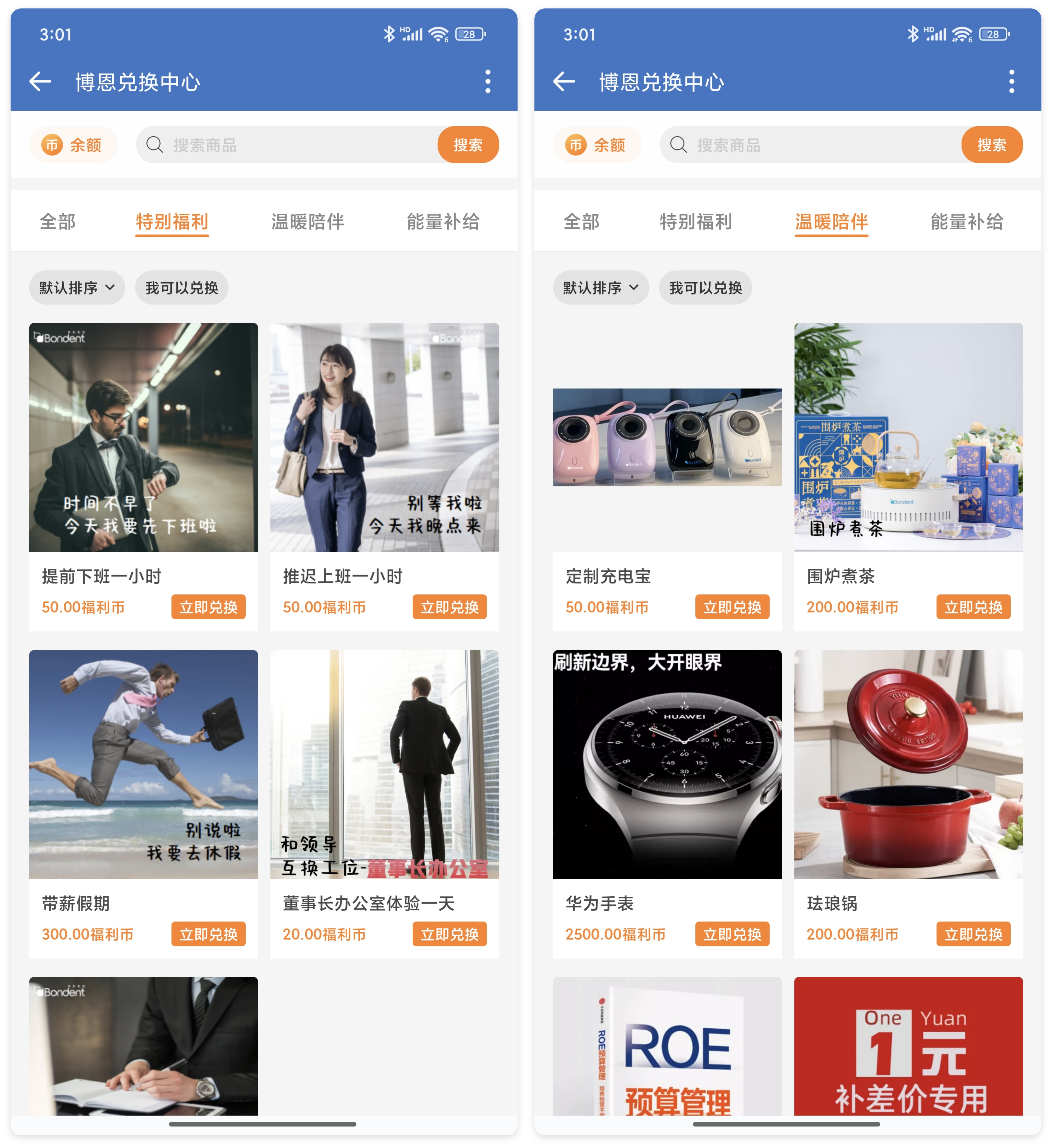Tap 立即兑换 for 提前下班一小时
Image resolution: width=1052 pixels, height=1148 pixels.
(x=208, y=607)
